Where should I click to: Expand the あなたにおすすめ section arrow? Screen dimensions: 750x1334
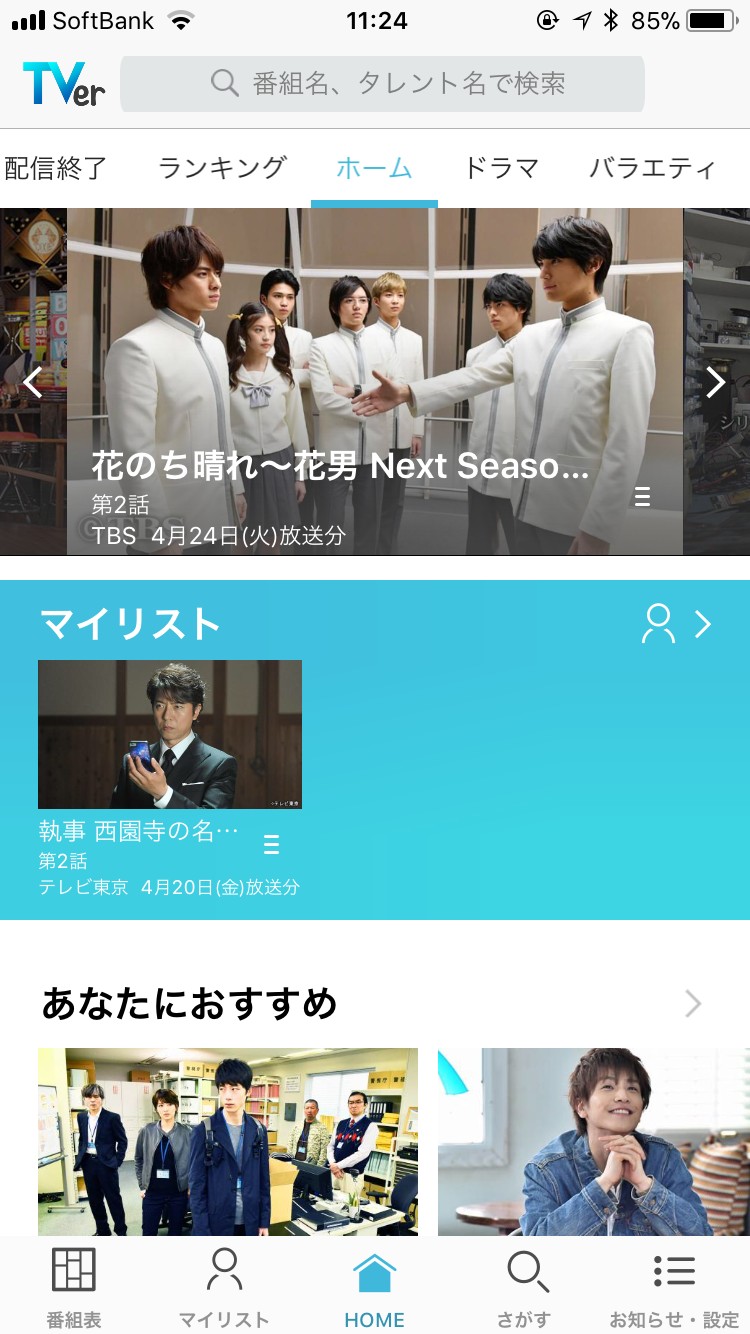tap(693, 1003)
